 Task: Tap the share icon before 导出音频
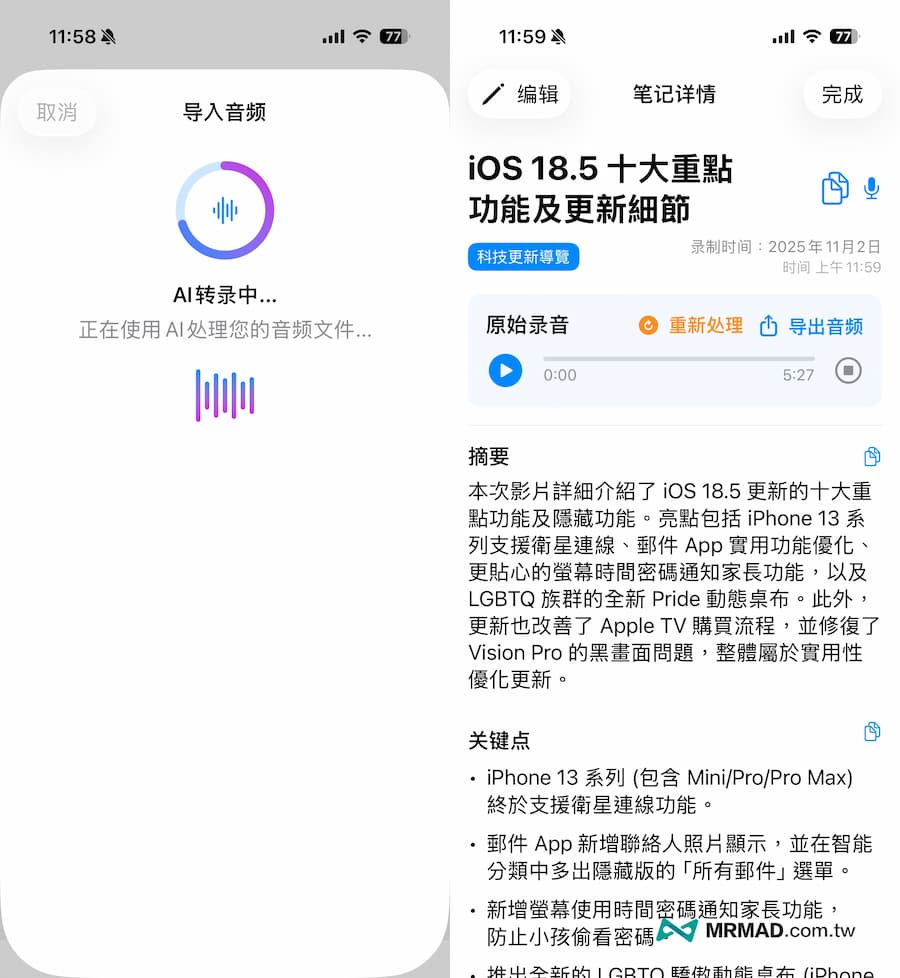[768, 325]
